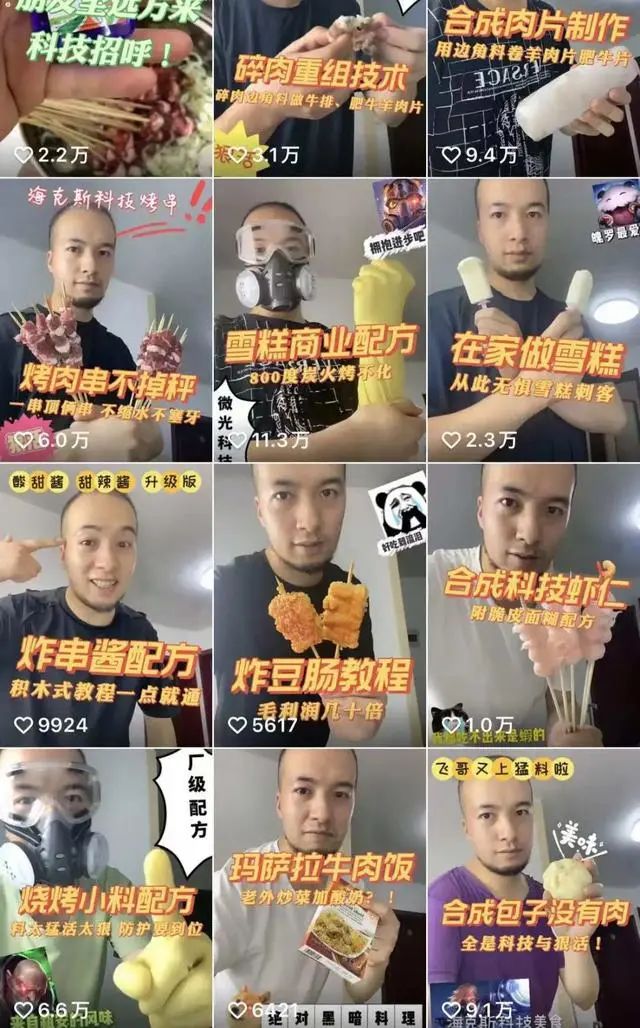640x1028 pixels.
Task: Open the 雪糕商业配方 video
Action: point(320,320)
